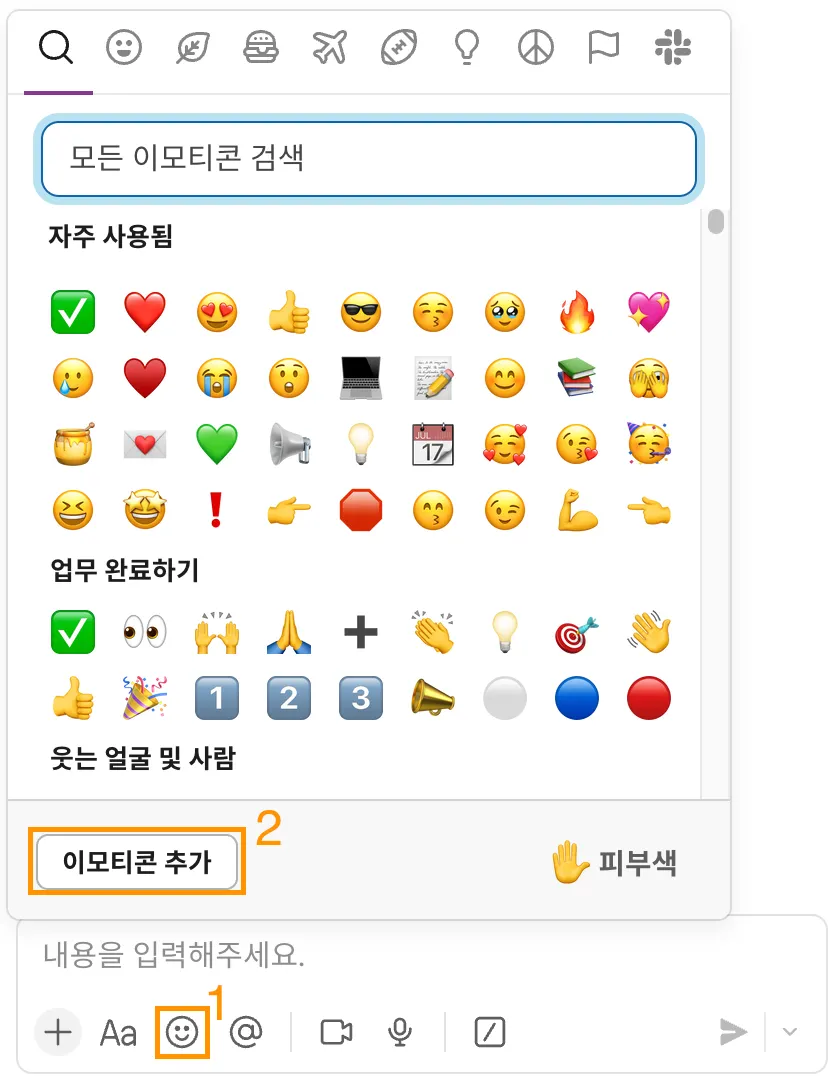The width and height of the screenshot is (836, 1084).
Task: Open the 피부색 skin tone picker
Action: [614, 862]
